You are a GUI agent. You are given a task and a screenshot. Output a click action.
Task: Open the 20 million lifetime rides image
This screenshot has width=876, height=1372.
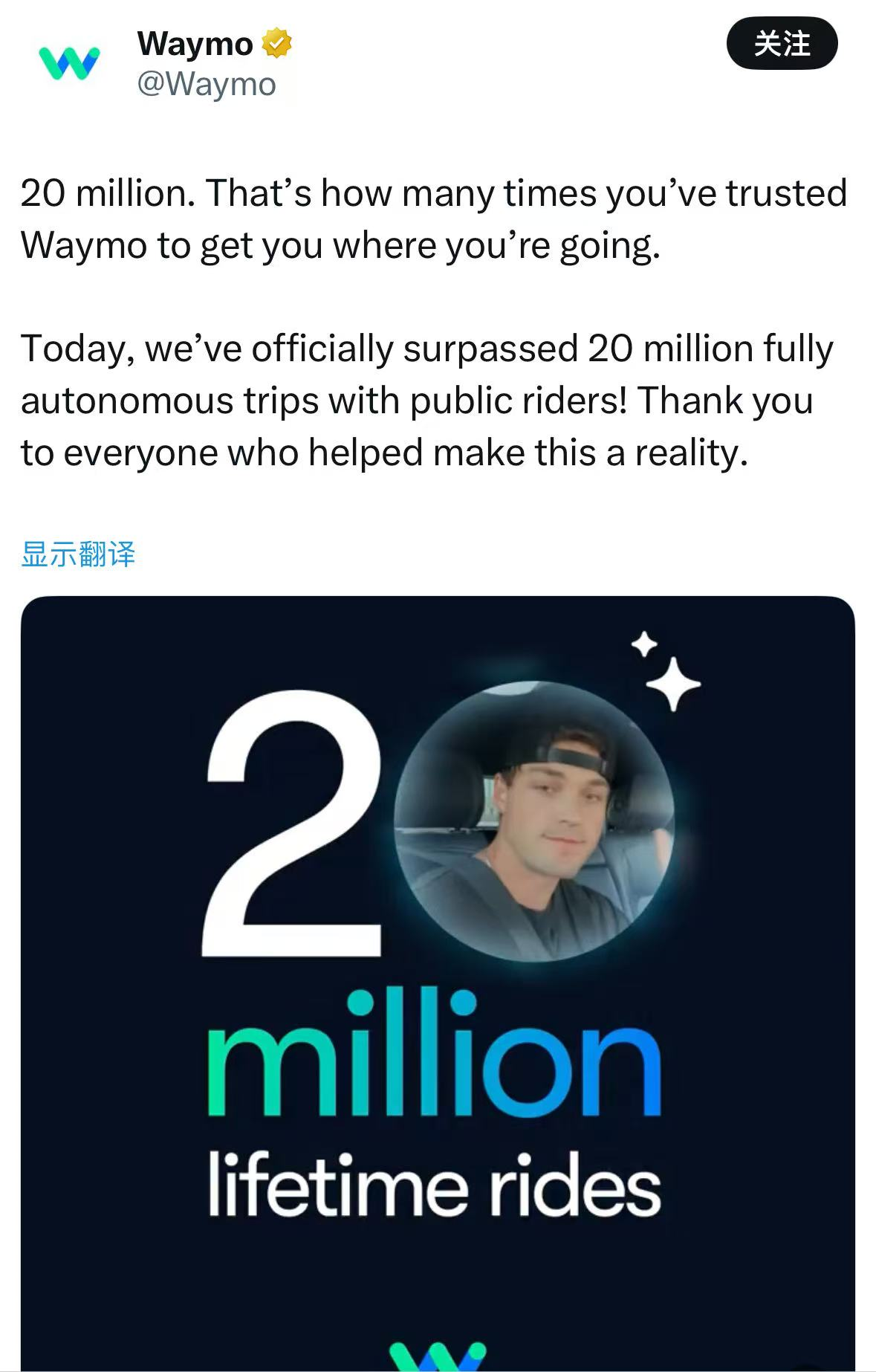pyautogui.click(x=438, y=981)
